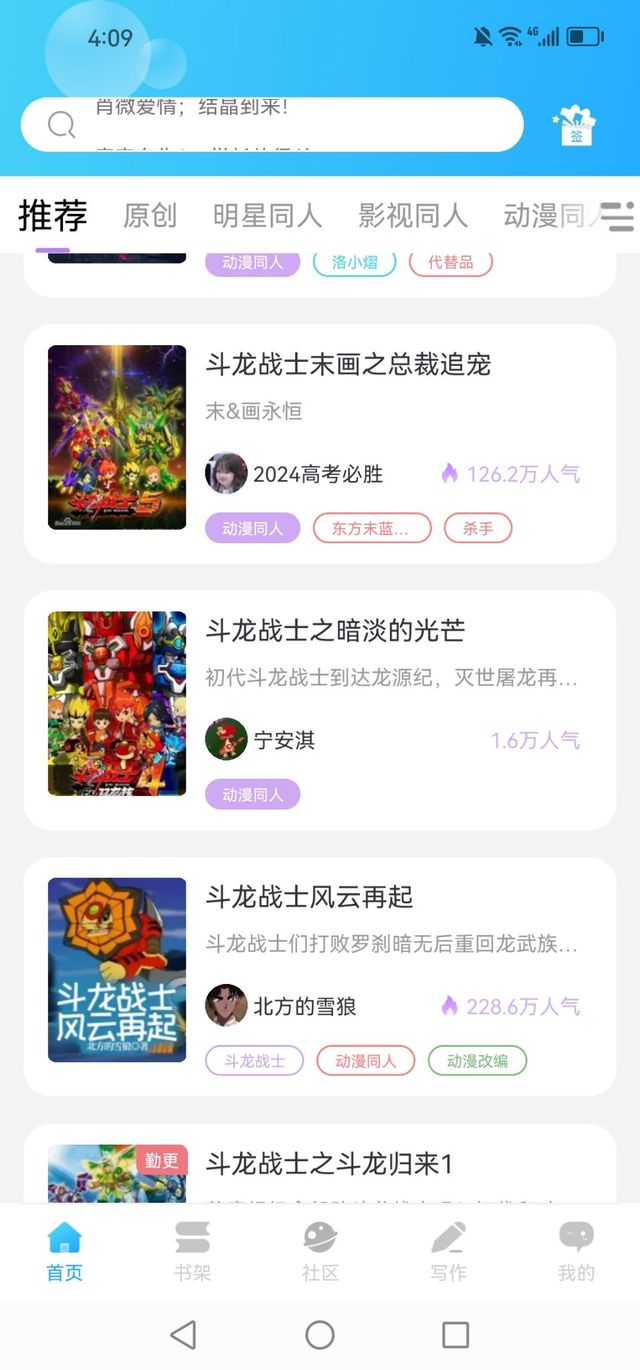Tap the 代替品 tag chip
640x1370 pixels.
tap(450, 262)
